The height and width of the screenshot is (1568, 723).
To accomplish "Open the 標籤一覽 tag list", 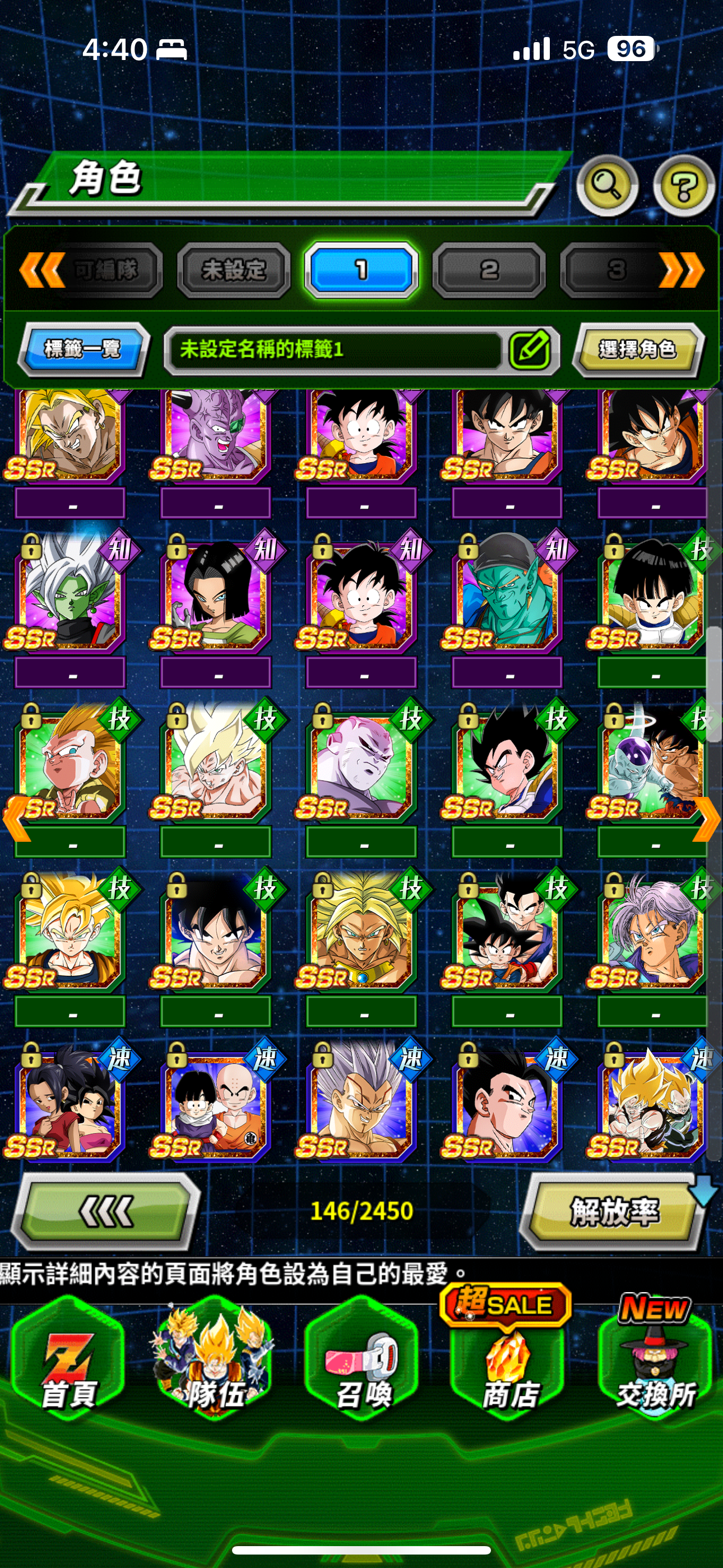I will (83, 349).
